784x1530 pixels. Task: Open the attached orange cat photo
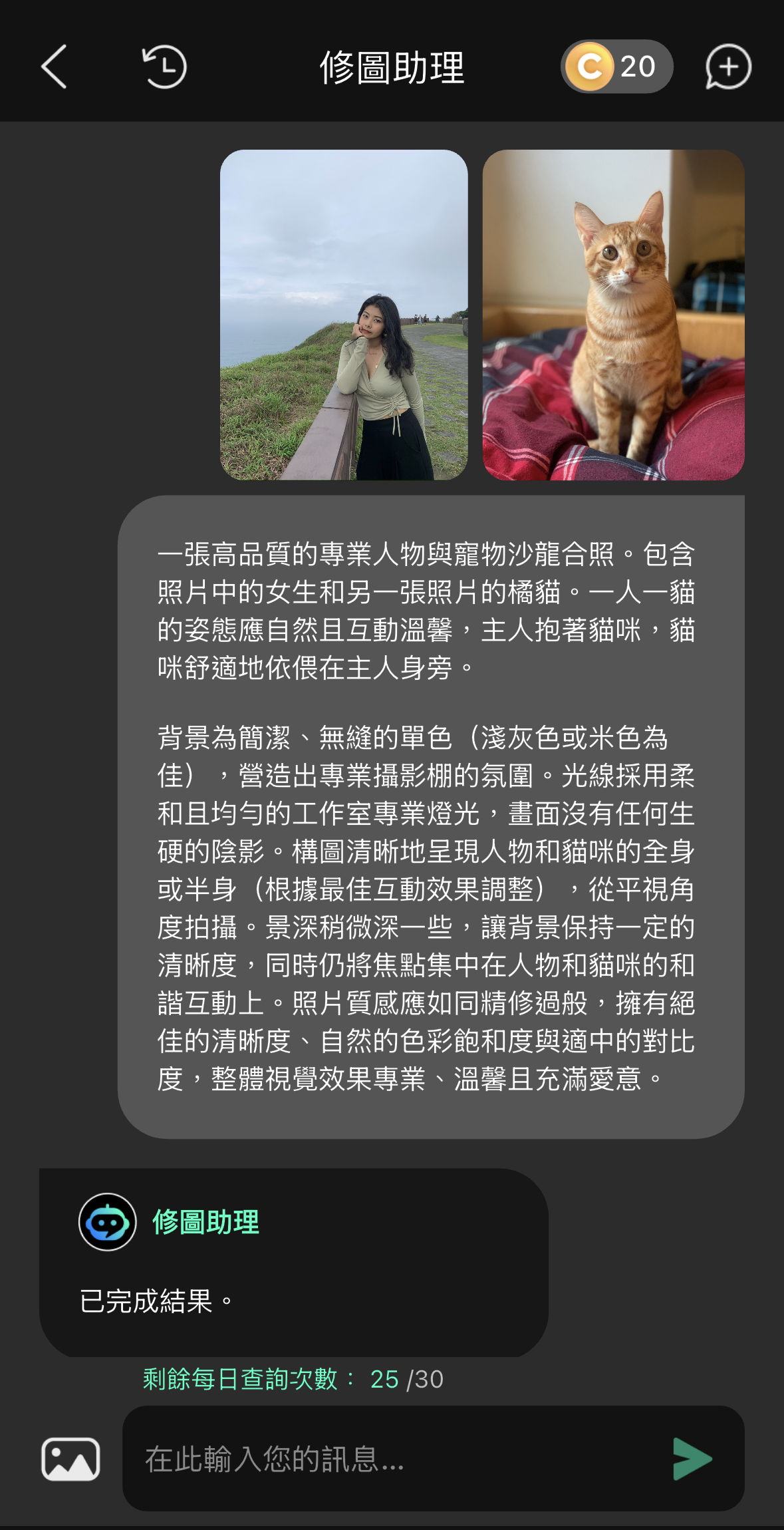tap(613, 315)
